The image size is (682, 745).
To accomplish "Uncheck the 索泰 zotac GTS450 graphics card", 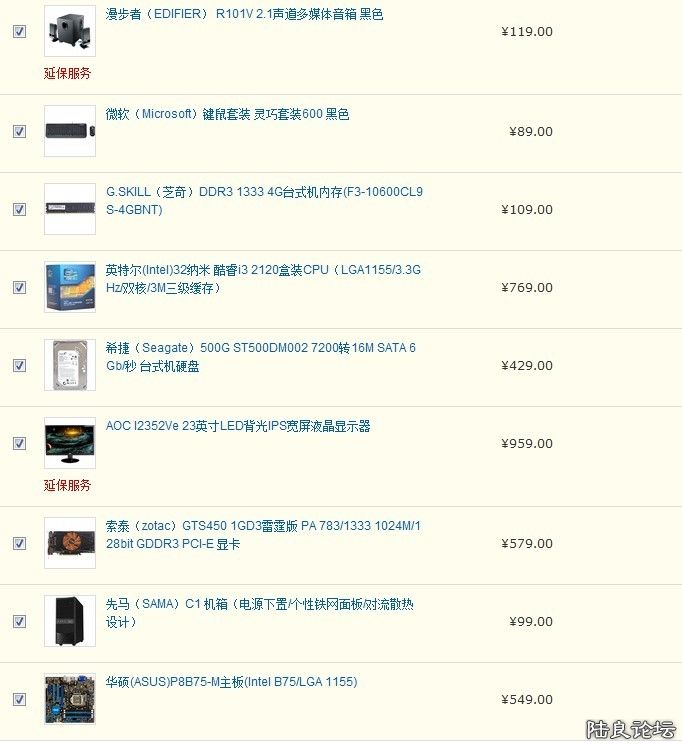I will (19, 544).
